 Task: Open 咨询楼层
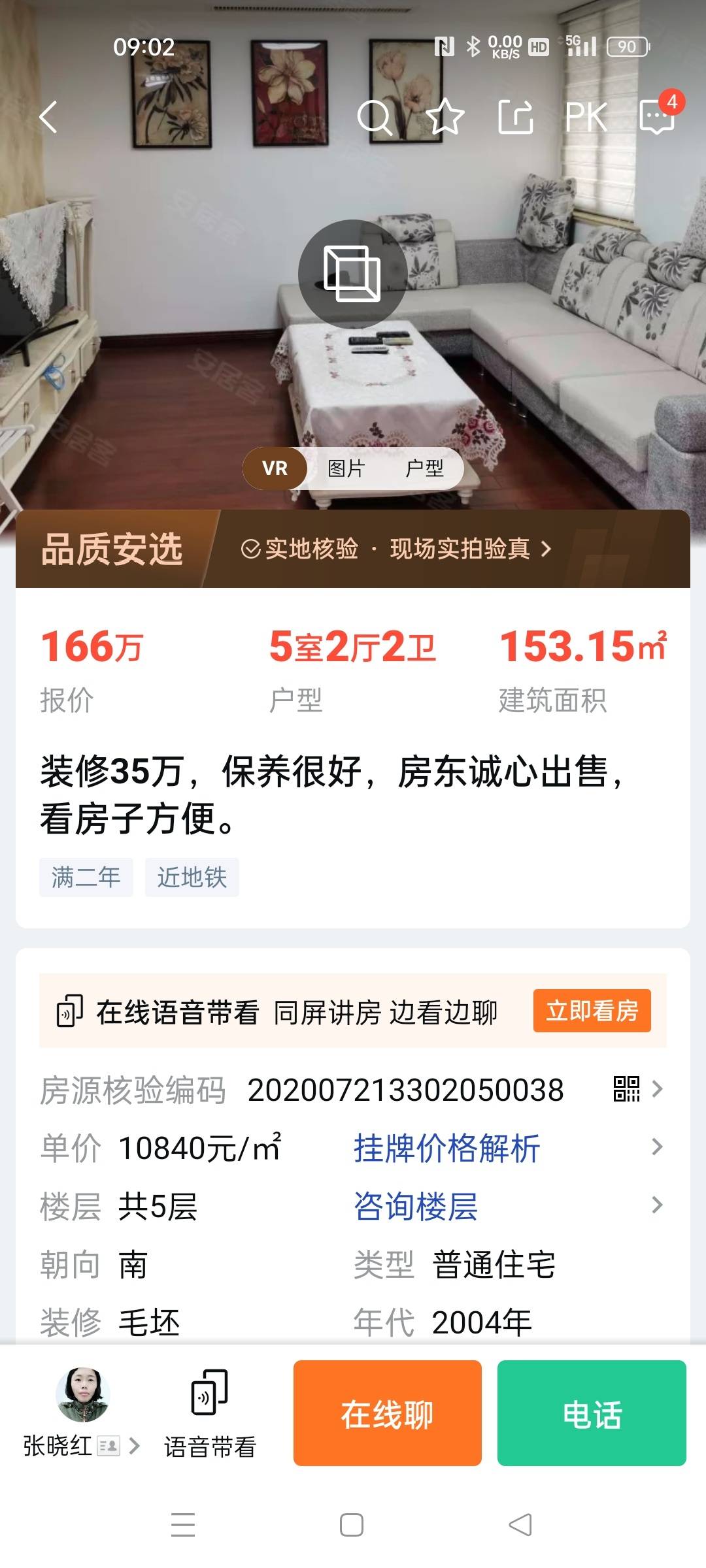(x=416, y=1206)
